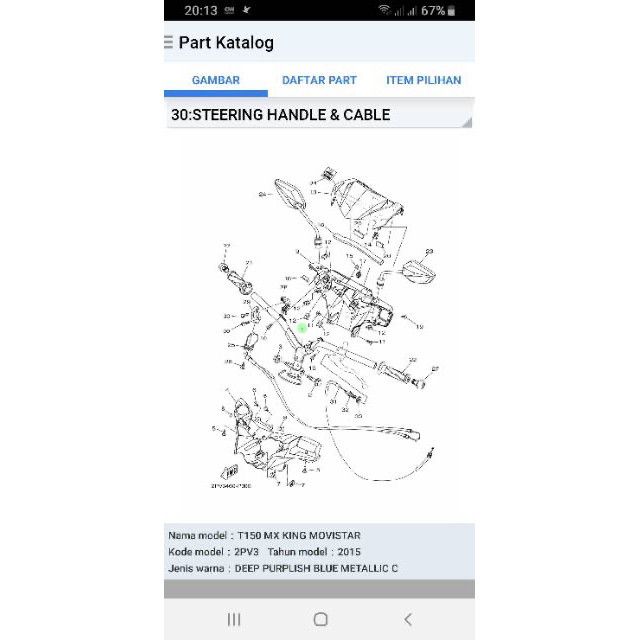Expand the 30:STEERING HANDLE & CABLE dropdown
Screen dimensions: 640x640
(318, 115)
